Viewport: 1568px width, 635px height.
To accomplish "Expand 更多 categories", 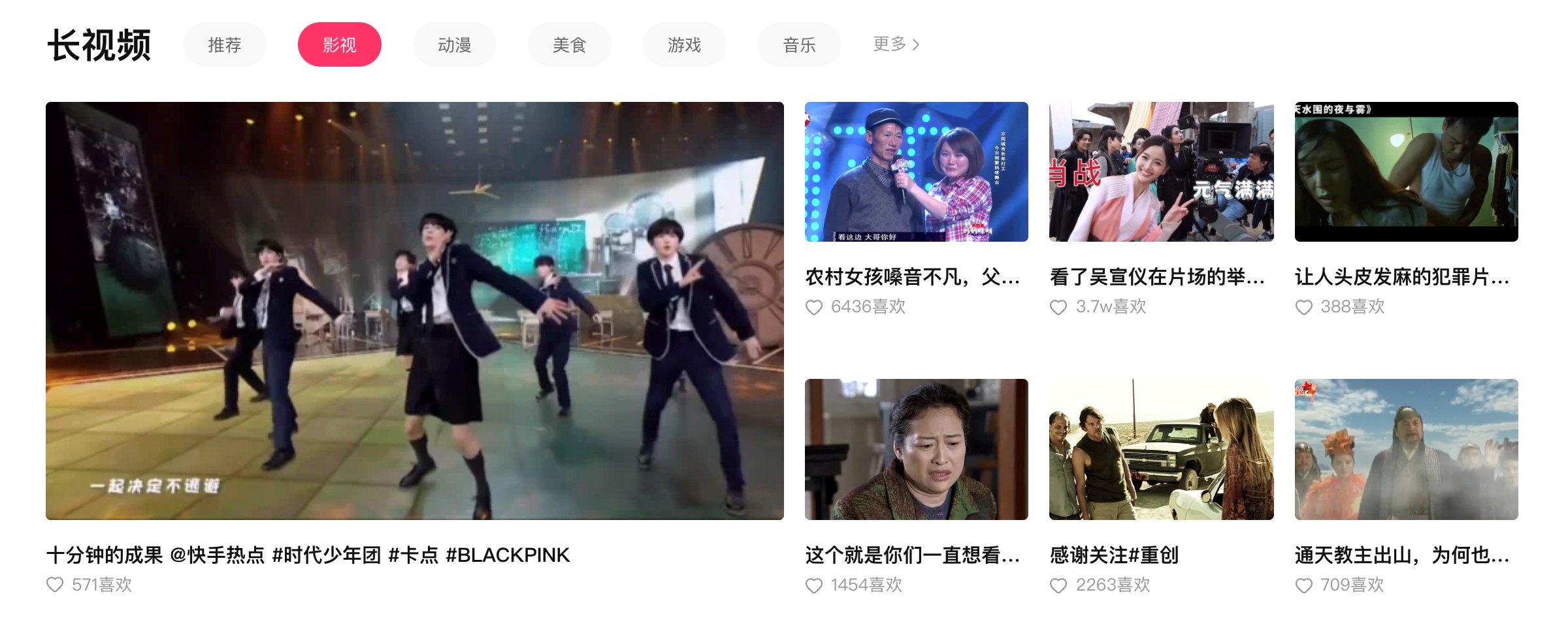I will [896, 44].
